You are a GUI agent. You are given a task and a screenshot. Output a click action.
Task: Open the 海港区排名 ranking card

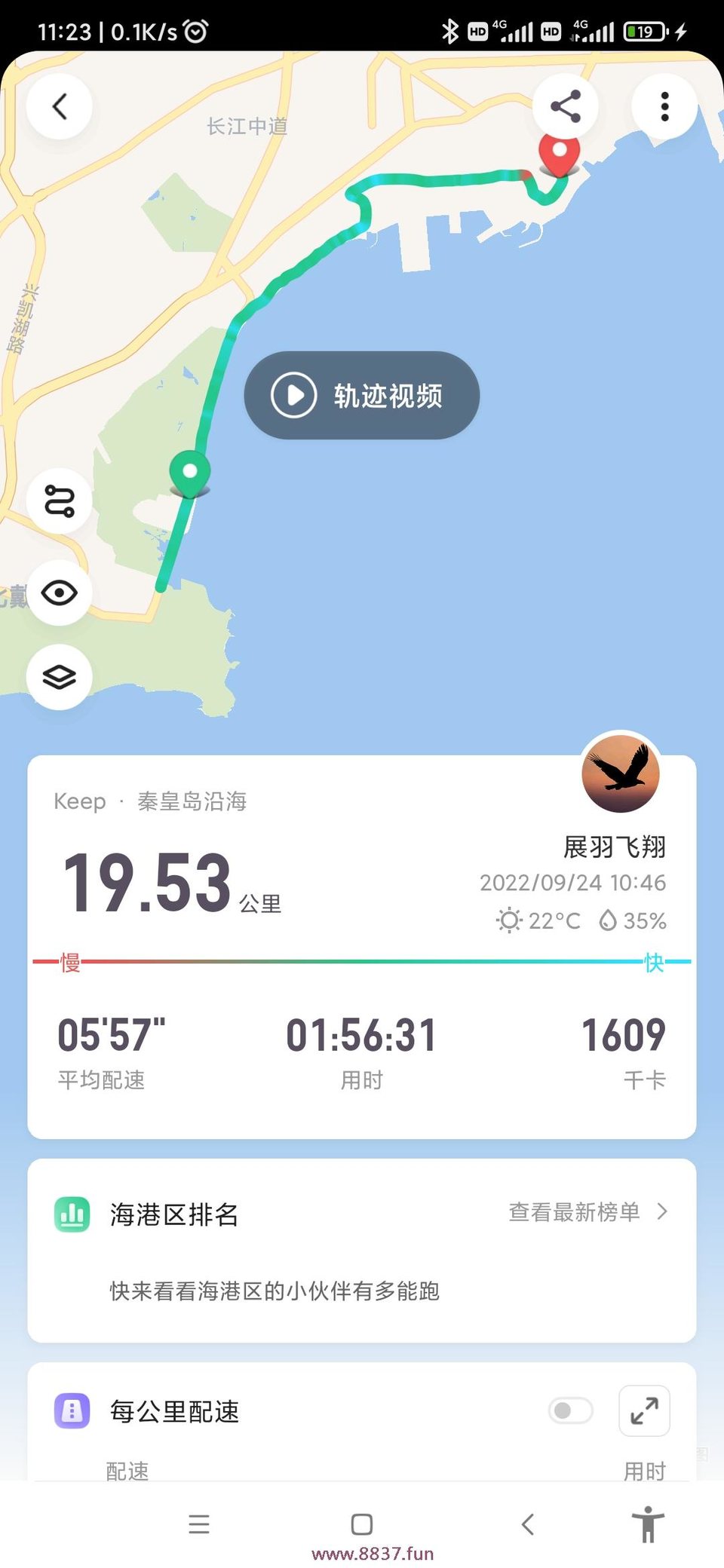coord(362,1251)
